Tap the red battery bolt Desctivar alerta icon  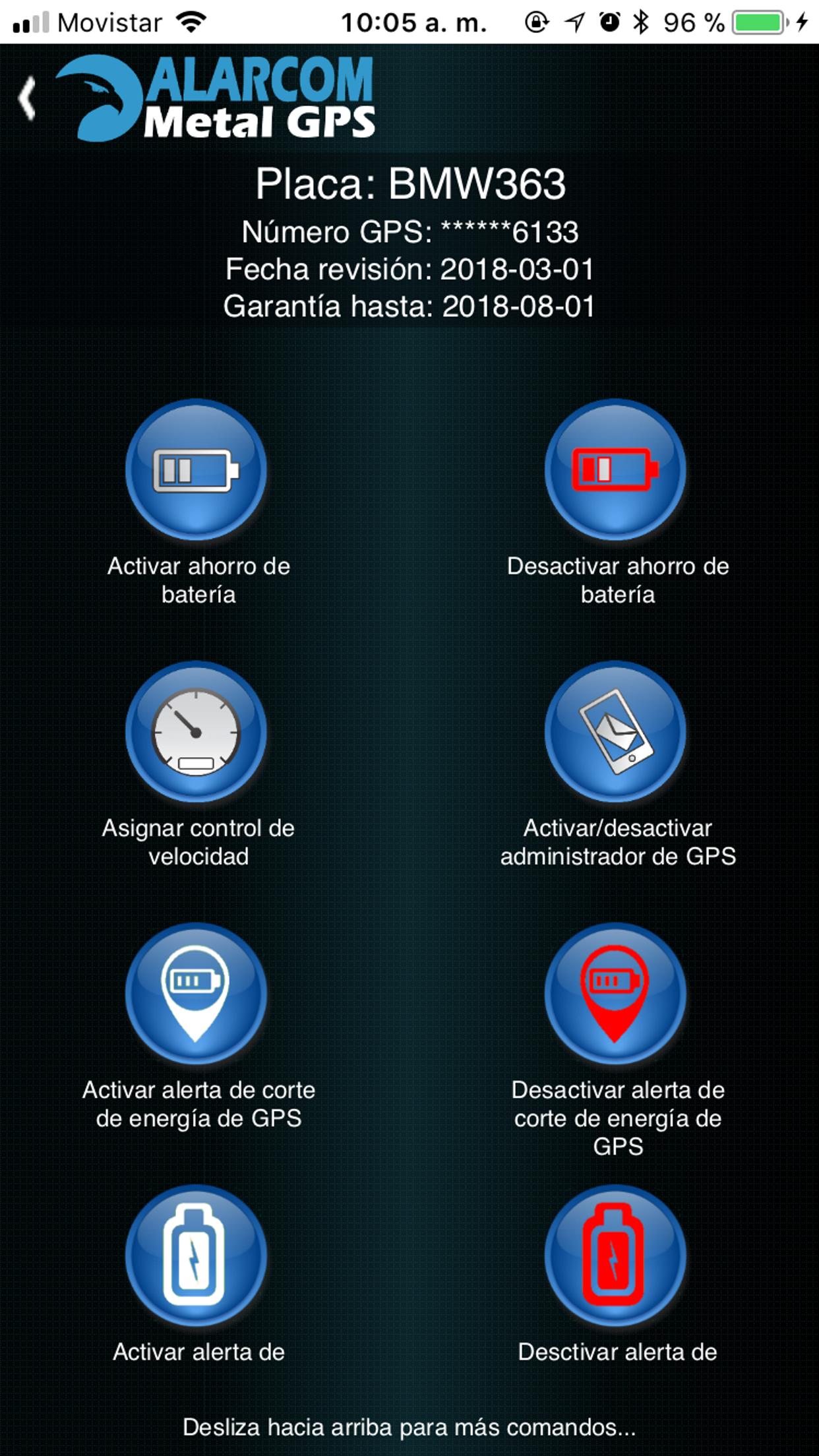pos(615,1256)
